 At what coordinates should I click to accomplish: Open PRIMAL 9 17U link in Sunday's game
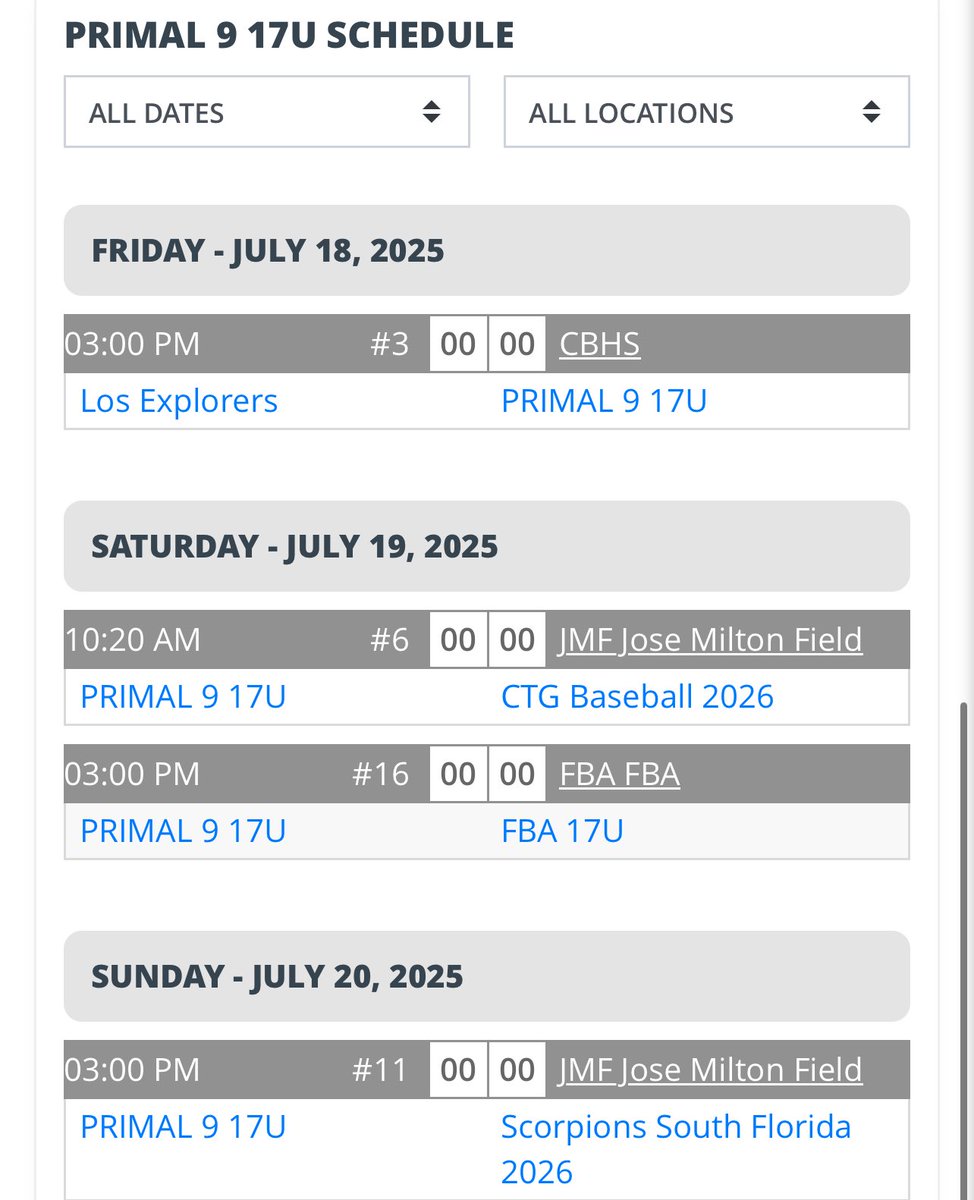click(183, 1127)
